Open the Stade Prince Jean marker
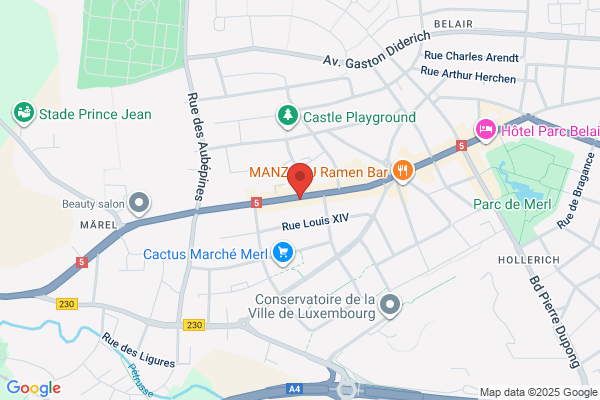Image resolution: width=600 pixels, height=400 pixels. pyautogui.click(x=24, y=114)
